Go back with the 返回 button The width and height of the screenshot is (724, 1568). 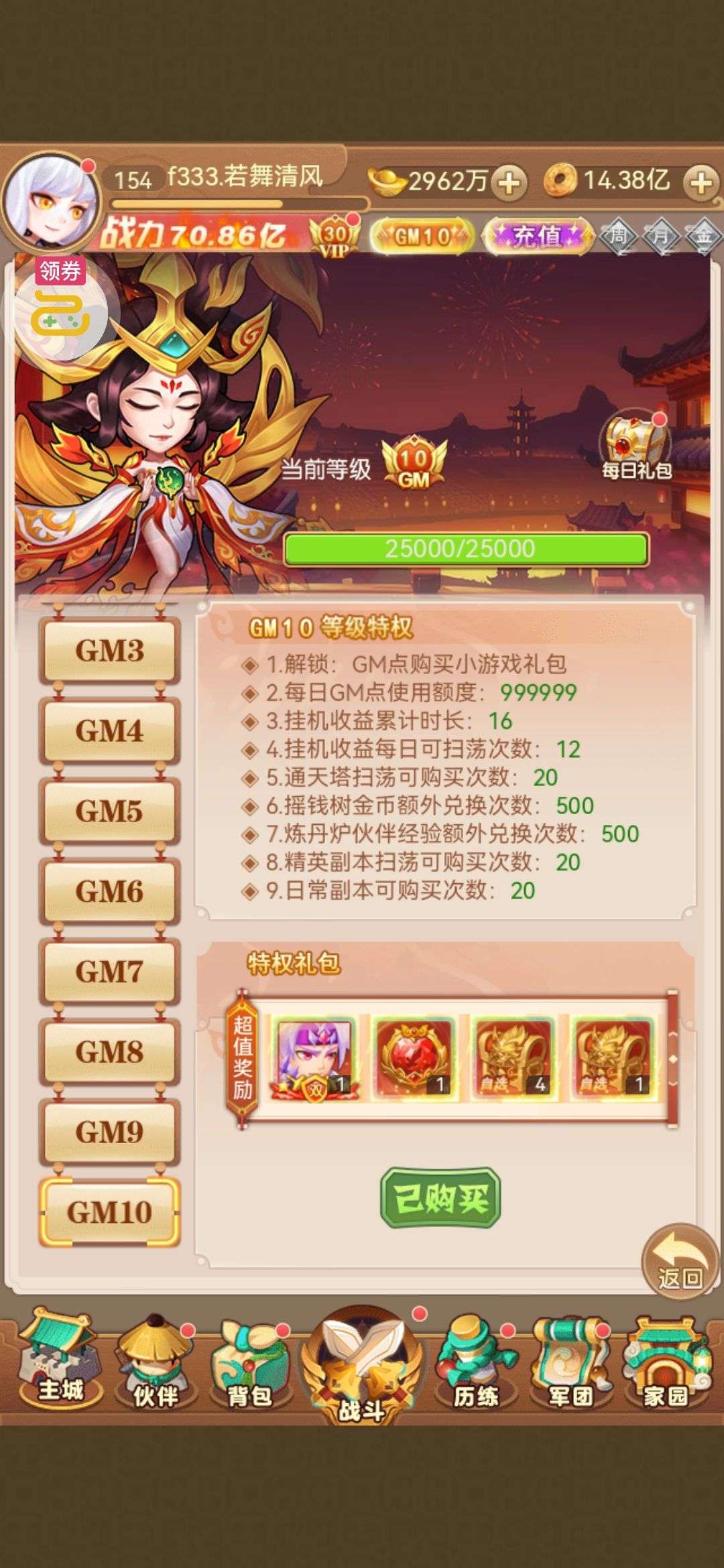click(x=680, y=1260)
